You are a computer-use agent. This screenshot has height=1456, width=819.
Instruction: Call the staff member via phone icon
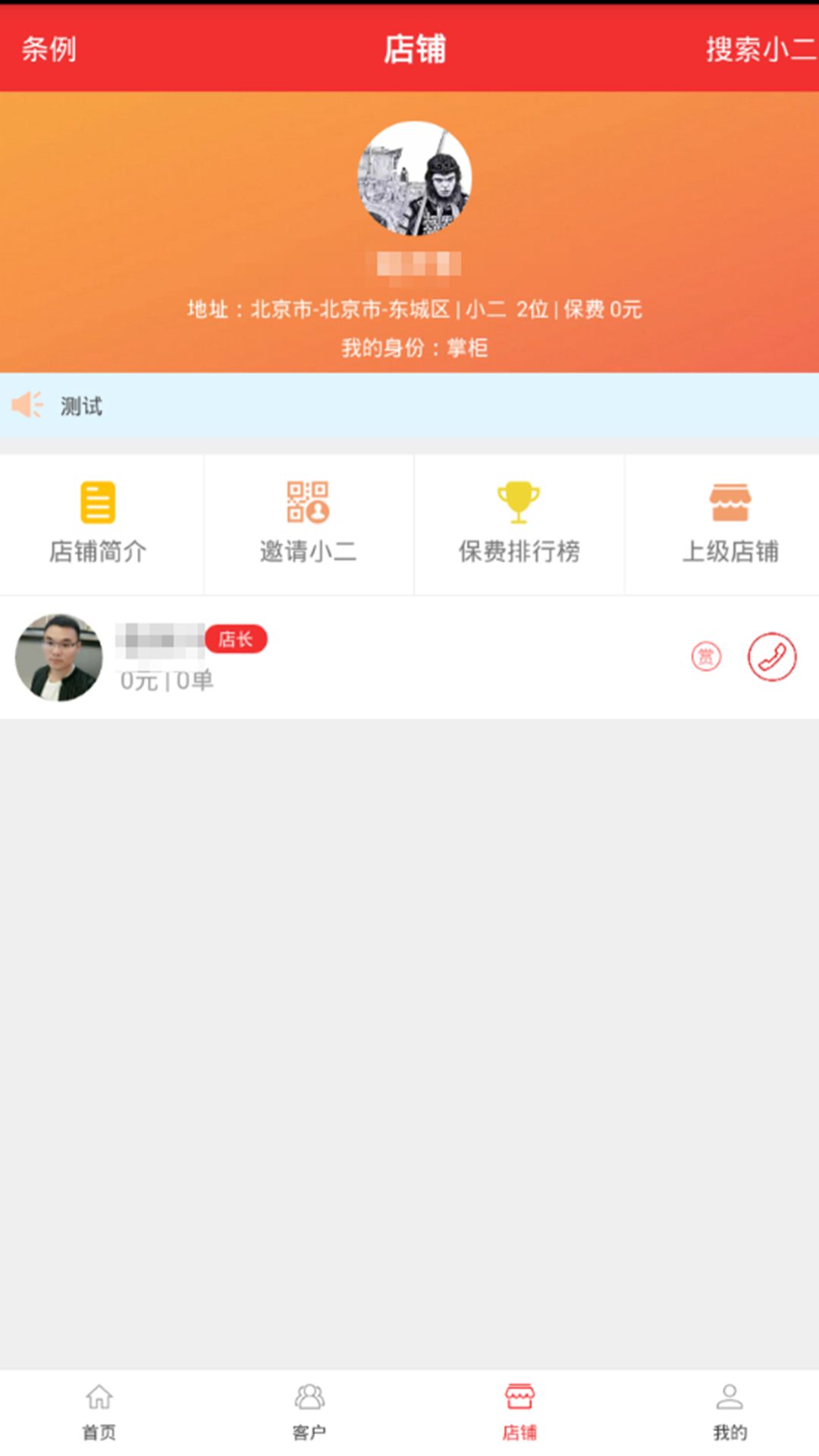(772, 658)
